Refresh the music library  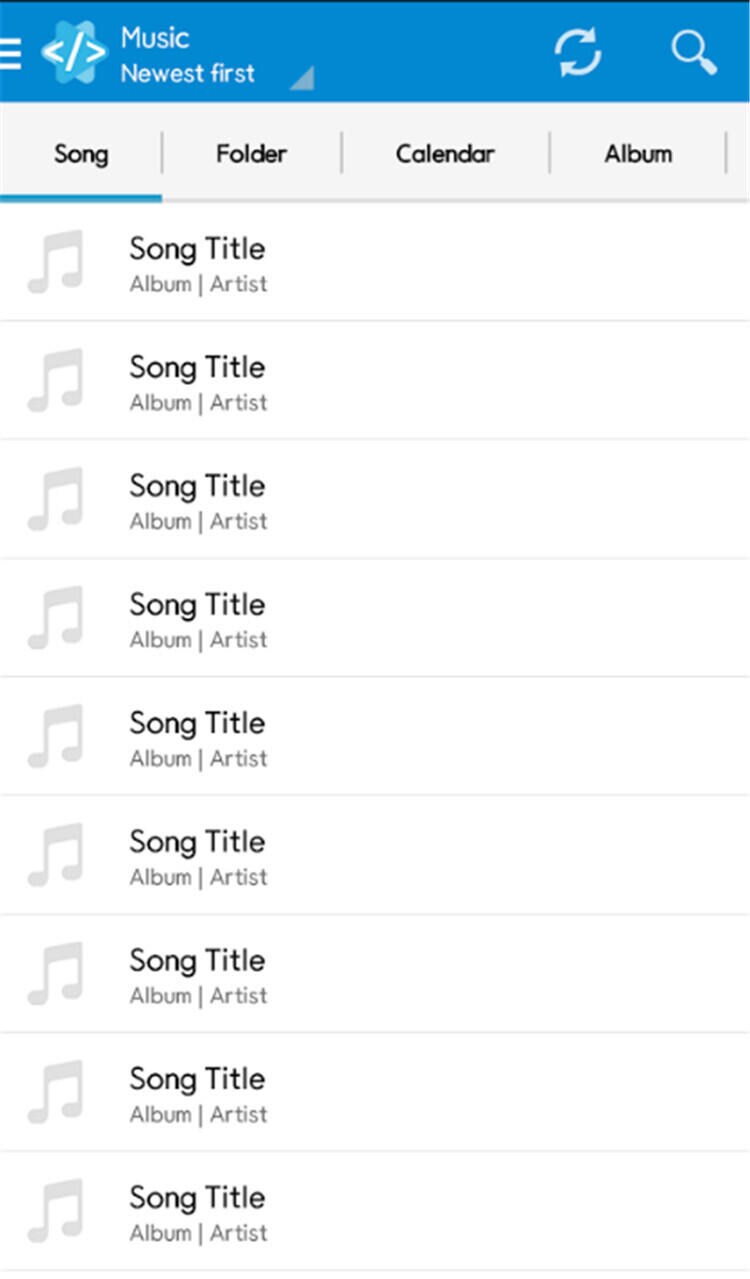578,52
